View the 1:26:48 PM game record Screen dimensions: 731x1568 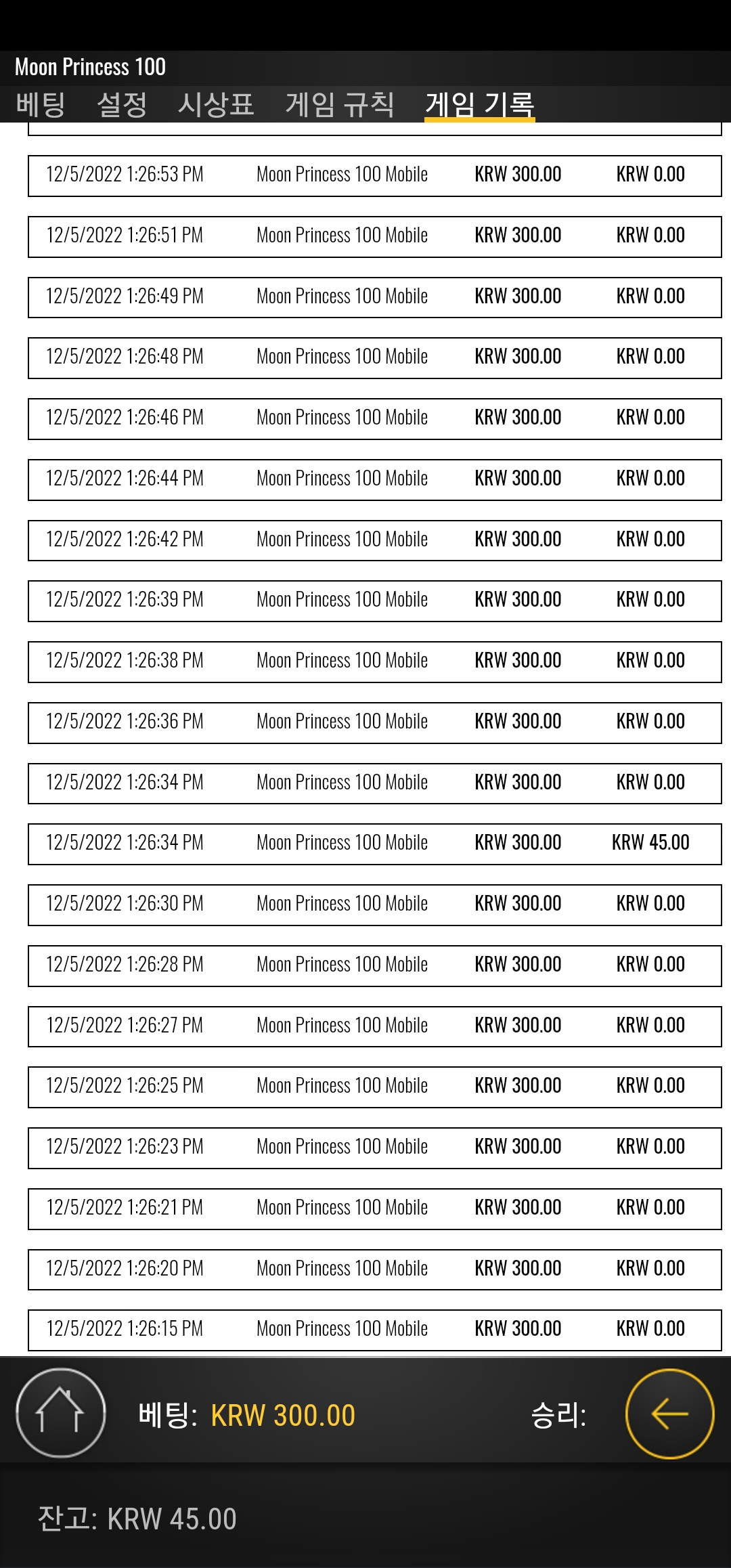[375, 358]
